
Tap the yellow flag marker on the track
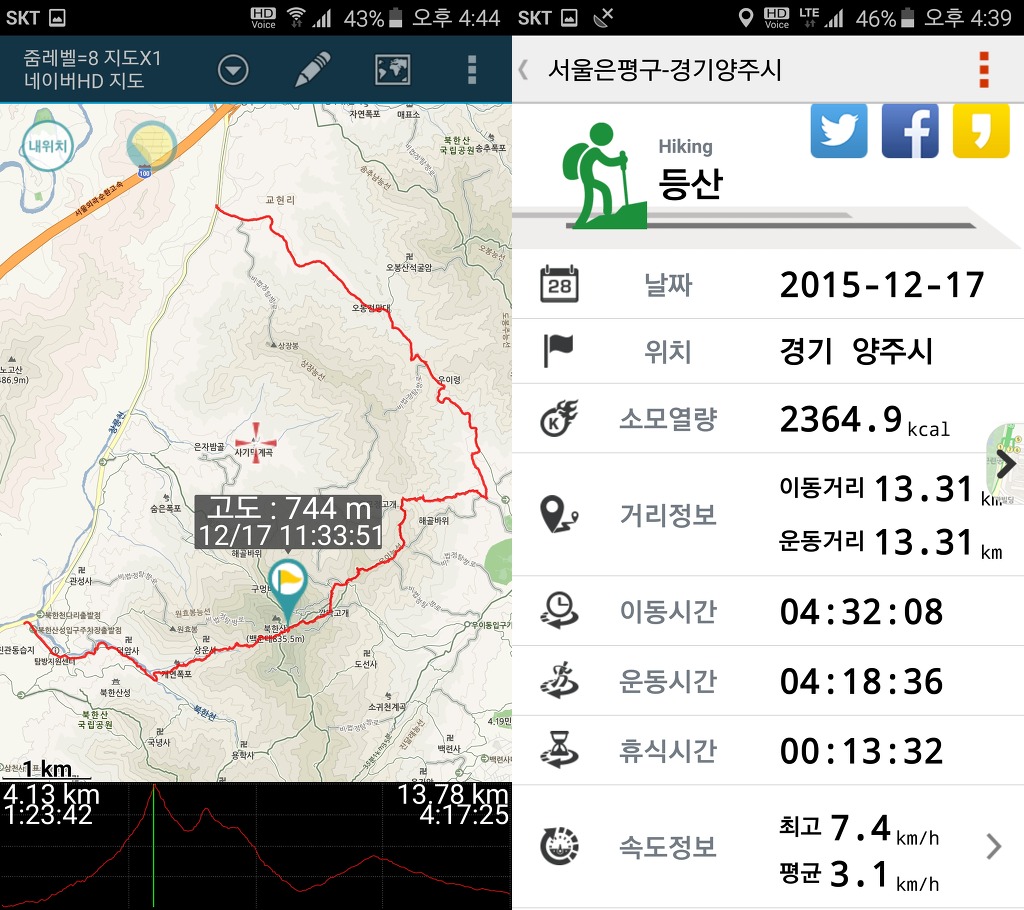click(289, 582)
